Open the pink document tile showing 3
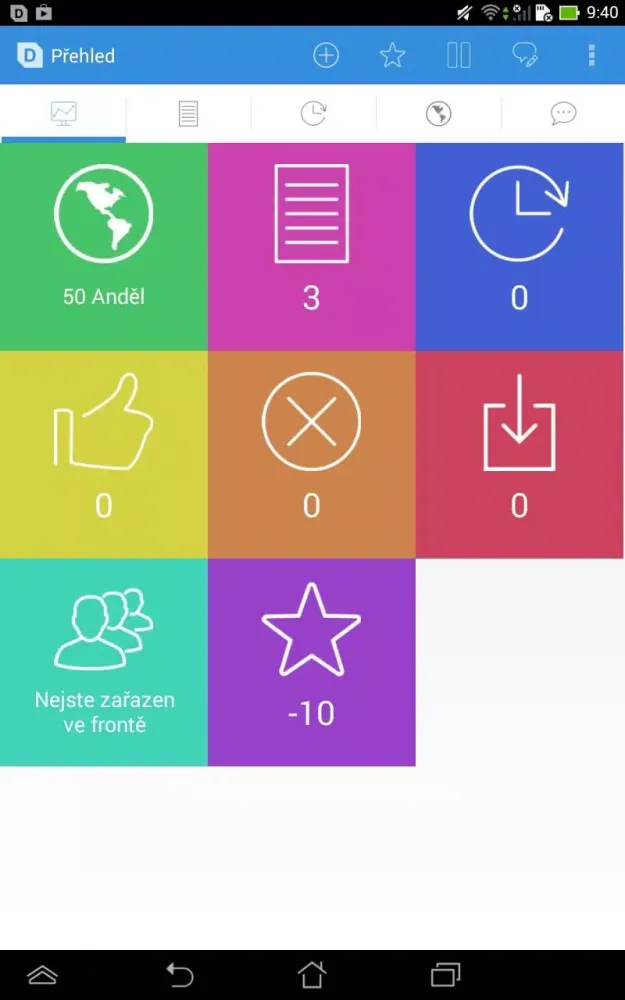The image size is (625, 1000). tap(312, 246)
